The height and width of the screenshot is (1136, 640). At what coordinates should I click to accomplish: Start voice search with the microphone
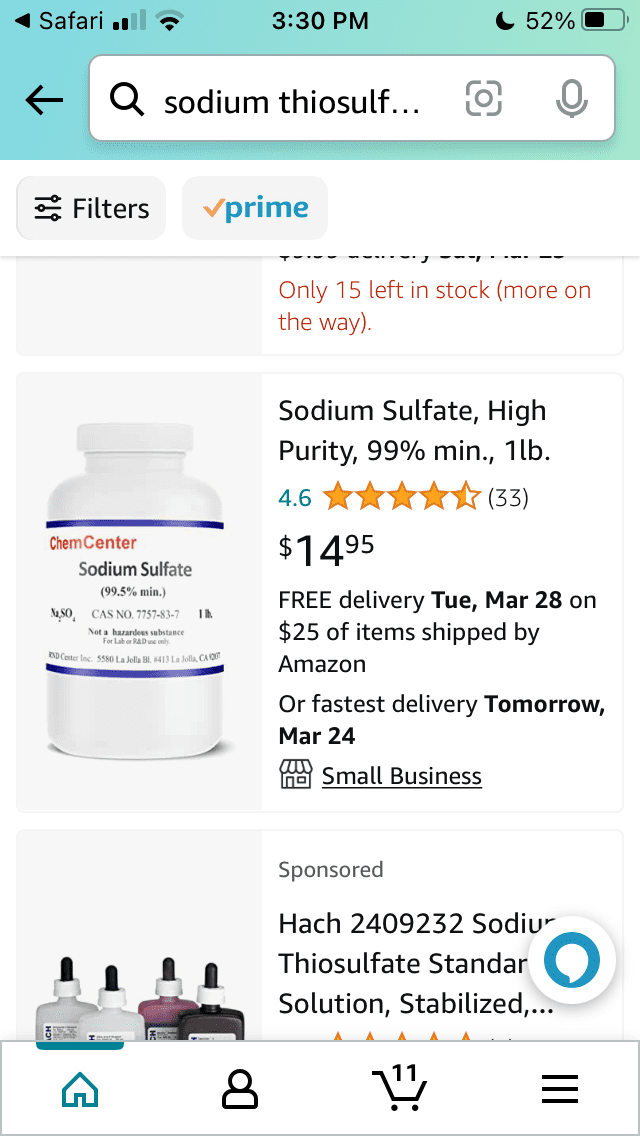571,98
